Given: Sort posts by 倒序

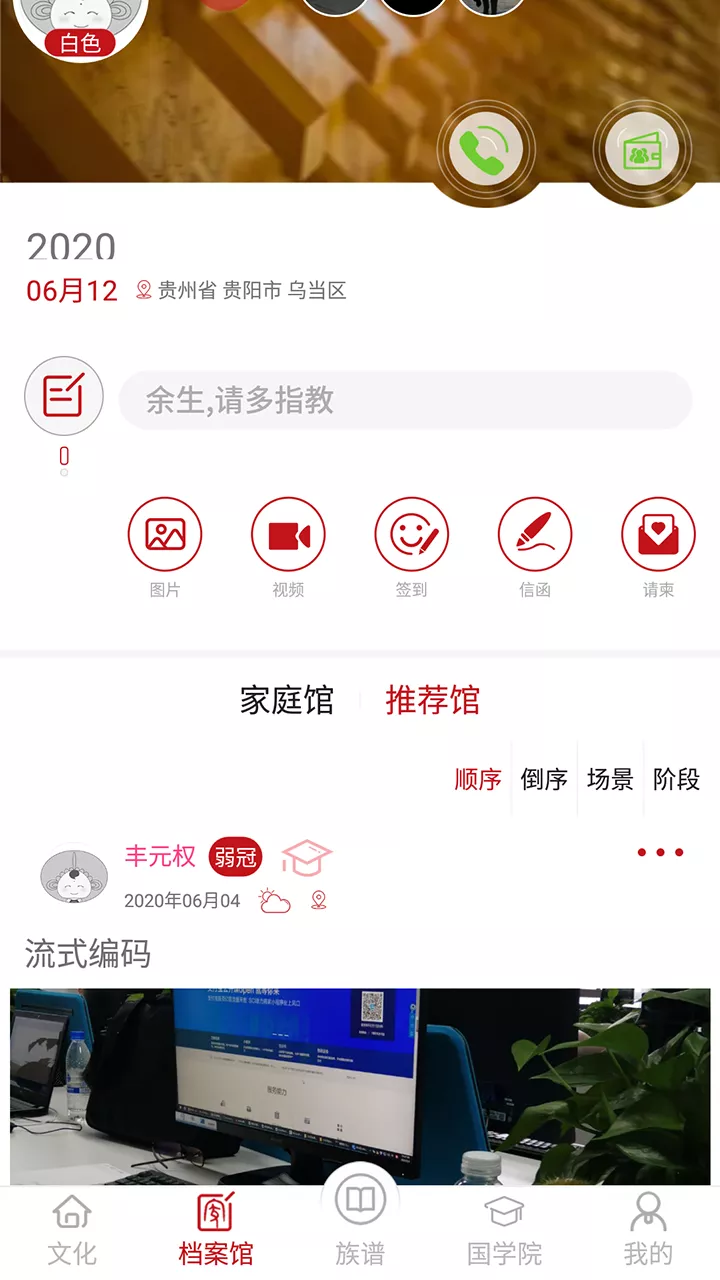Looking at the screenshot, I should click(544, 779).
